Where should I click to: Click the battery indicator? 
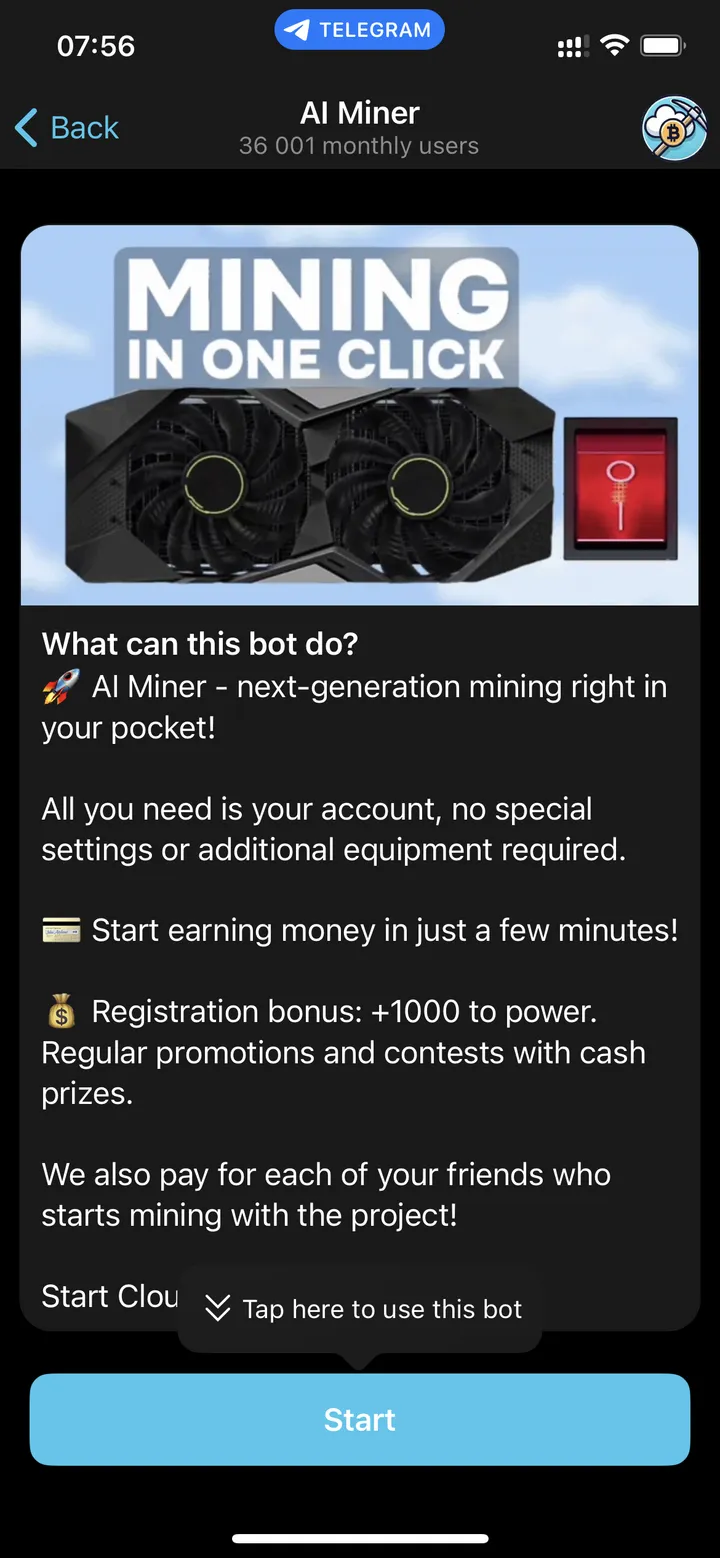click(660, 45)
